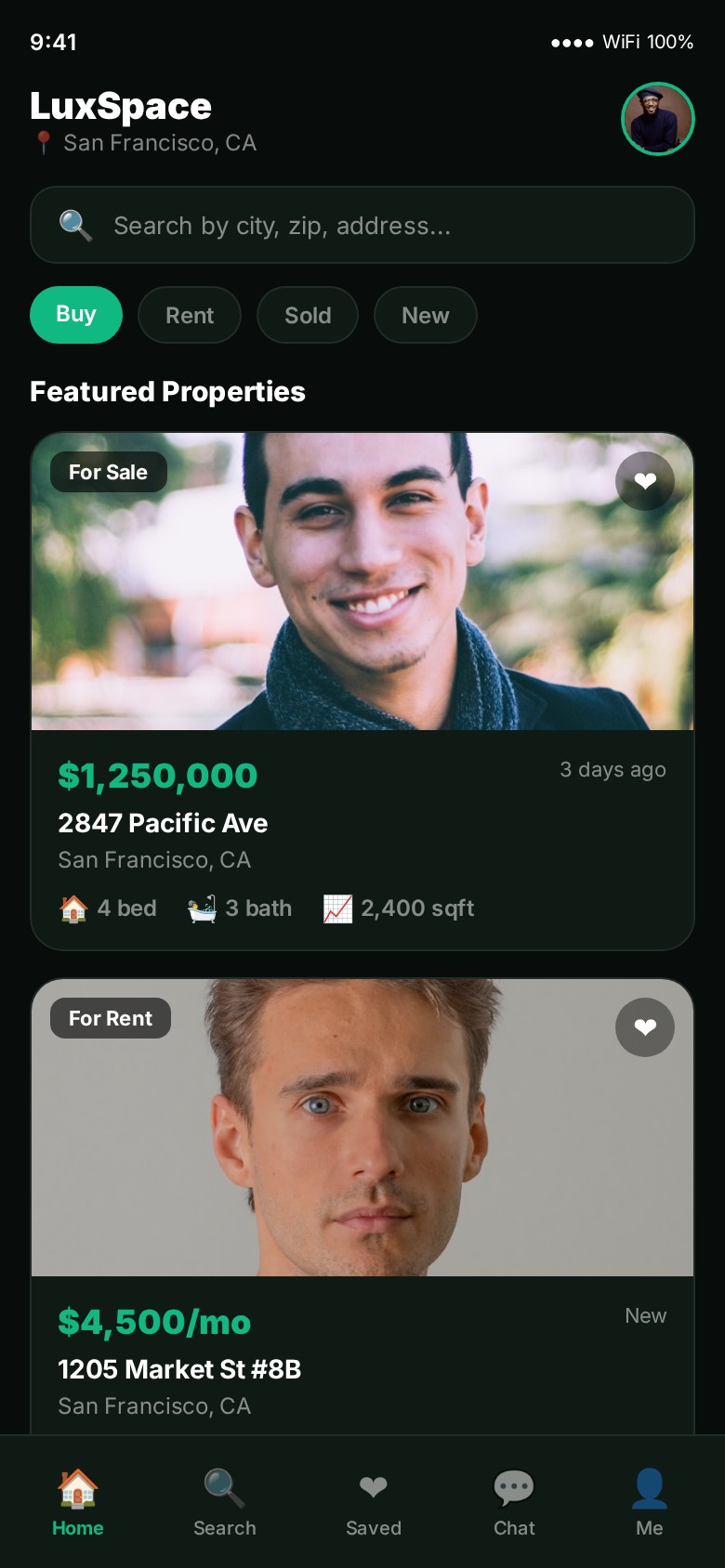Show Sold properties
The image size is (725, 1568).
pos(308,315)
